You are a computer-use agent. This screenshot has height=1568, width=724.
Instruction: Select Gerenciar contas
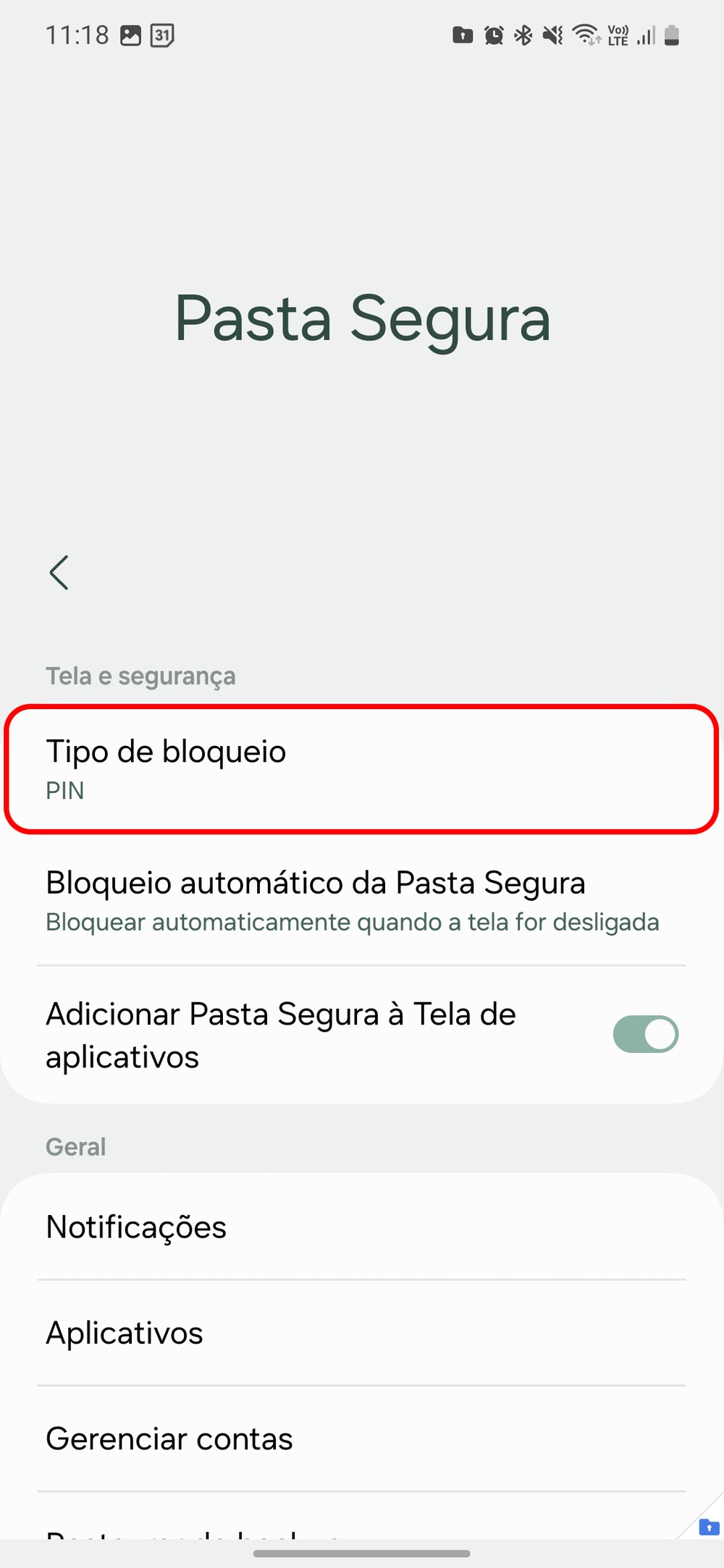pos(361,1438)
